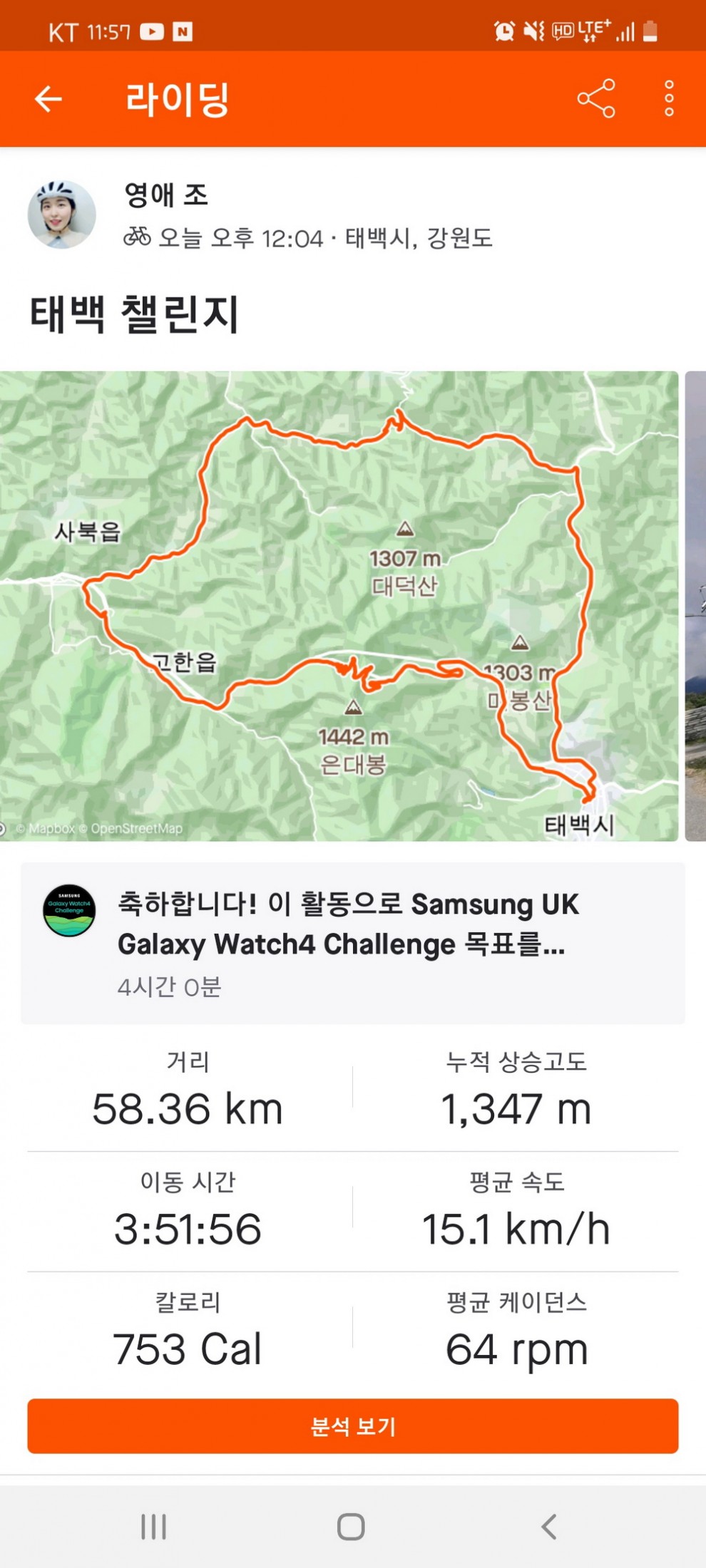This screenshot has width=706, height=1568.
Task: Tap the 분석 보기 button
Action: [x=352, y=1426]
